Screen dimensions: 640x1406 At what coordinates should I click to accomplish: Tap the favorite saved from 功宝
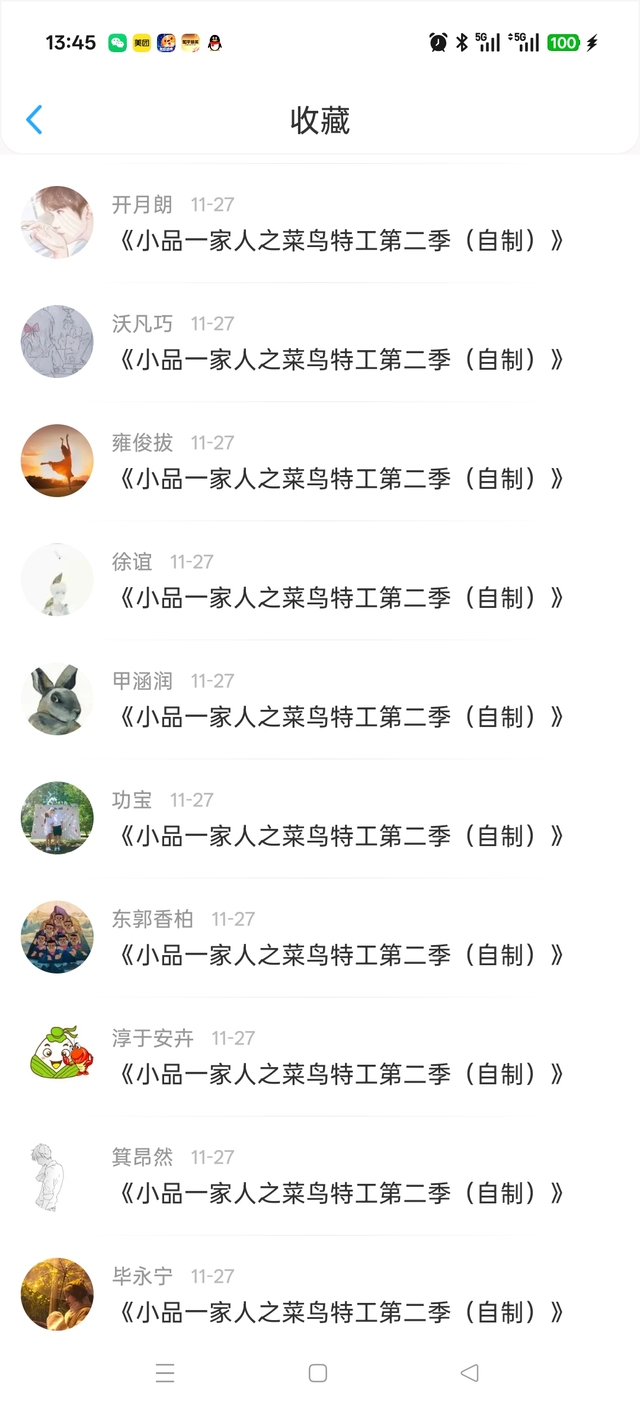(340, 836)
